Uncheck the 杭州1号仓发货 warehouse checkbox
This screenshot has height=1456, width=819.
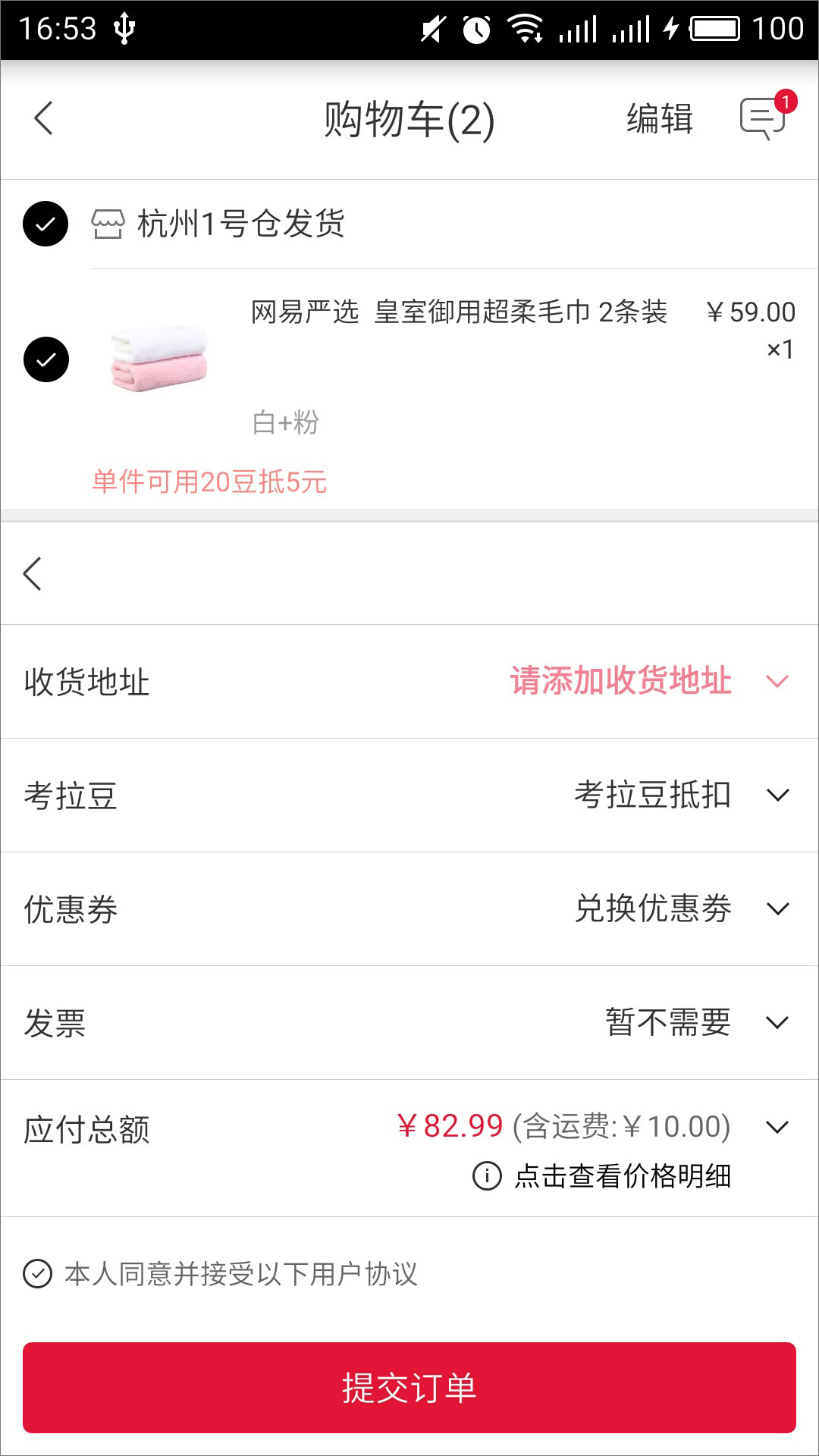pyautogui.click(x=45, y=222)
